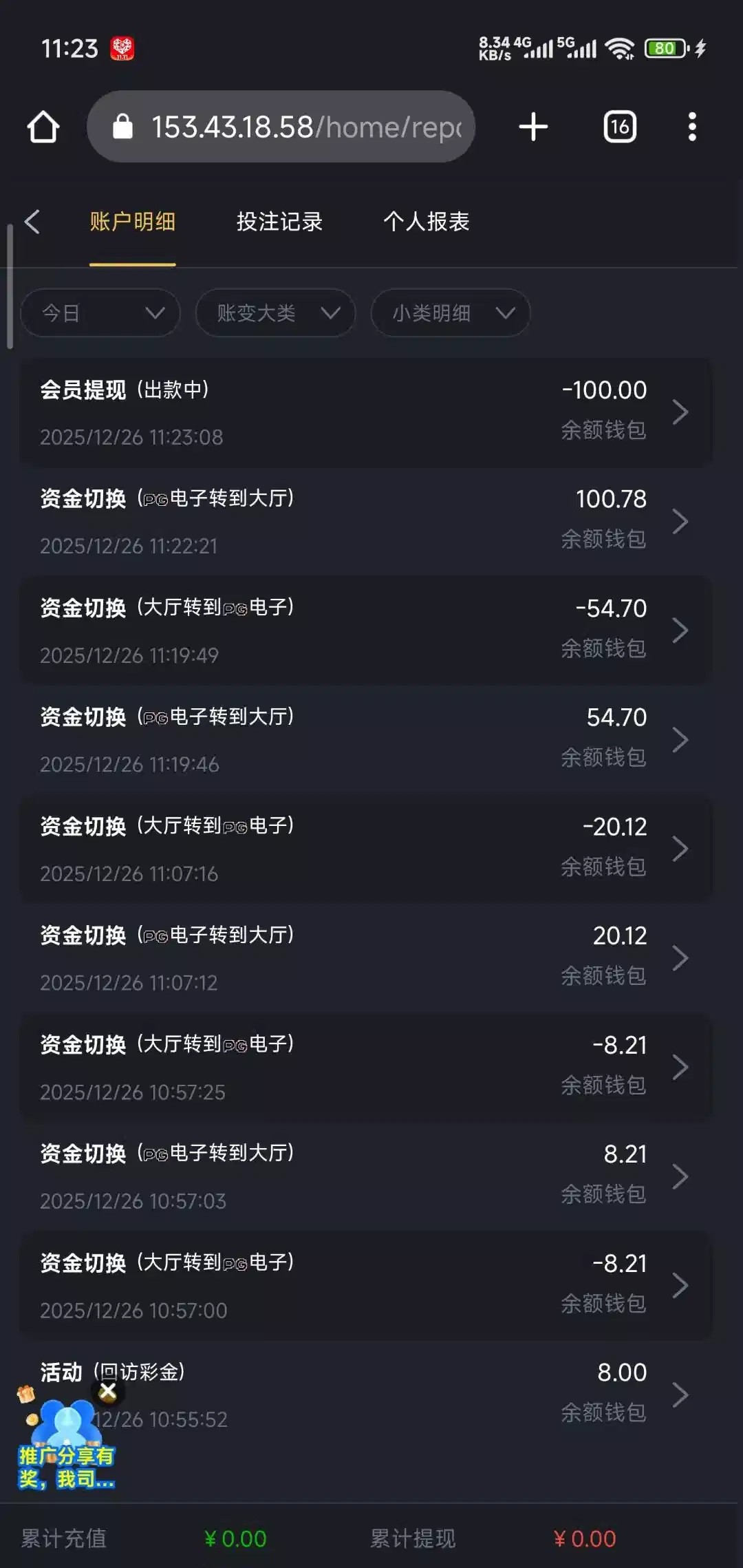Open the 100.78 transfer record
This screenshot has height=1568, width=743.
[x=365, y=522]
